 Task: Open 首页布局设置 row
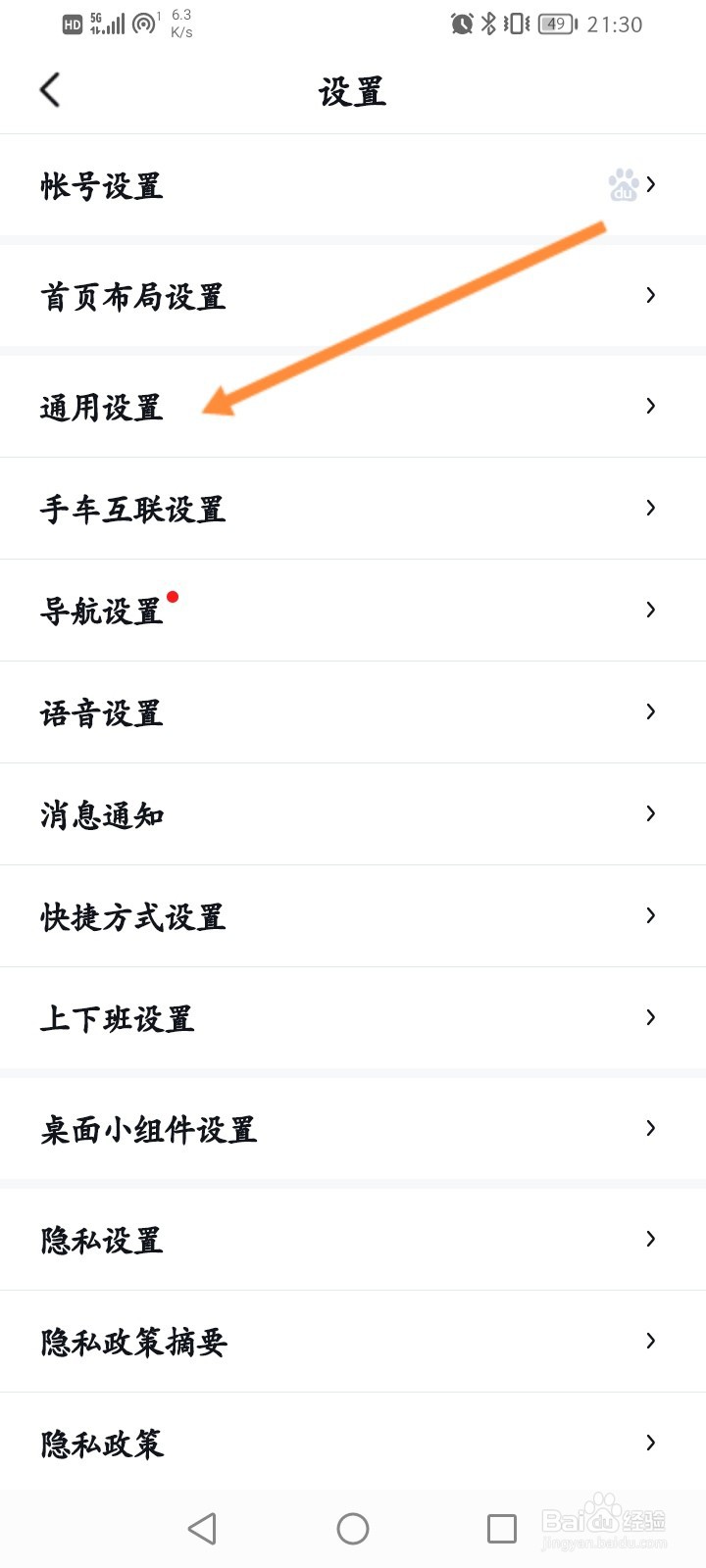click(353, 296)
